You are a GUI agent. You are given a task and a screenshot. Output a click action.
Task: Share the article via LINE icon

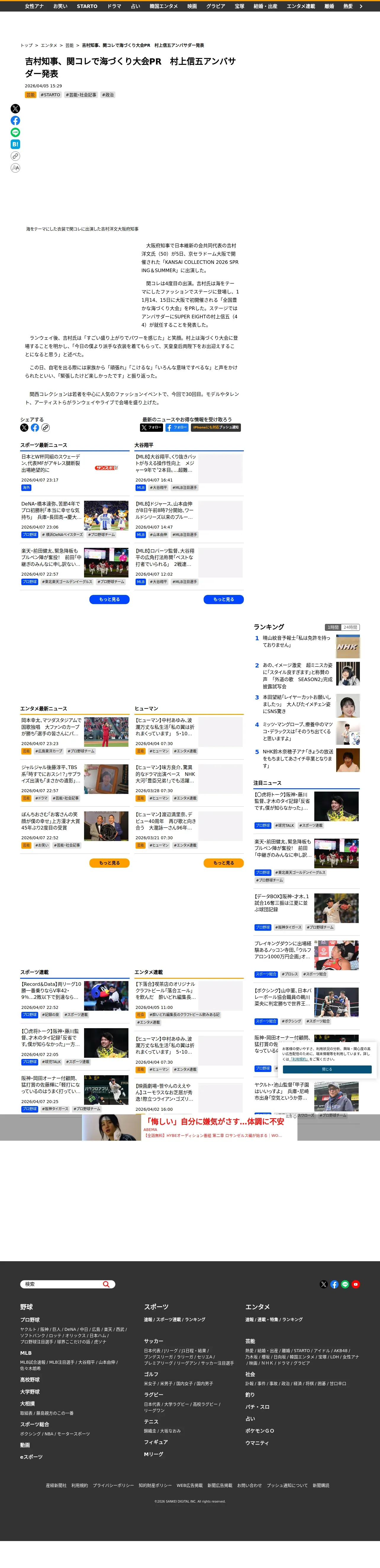click(15, 132)
